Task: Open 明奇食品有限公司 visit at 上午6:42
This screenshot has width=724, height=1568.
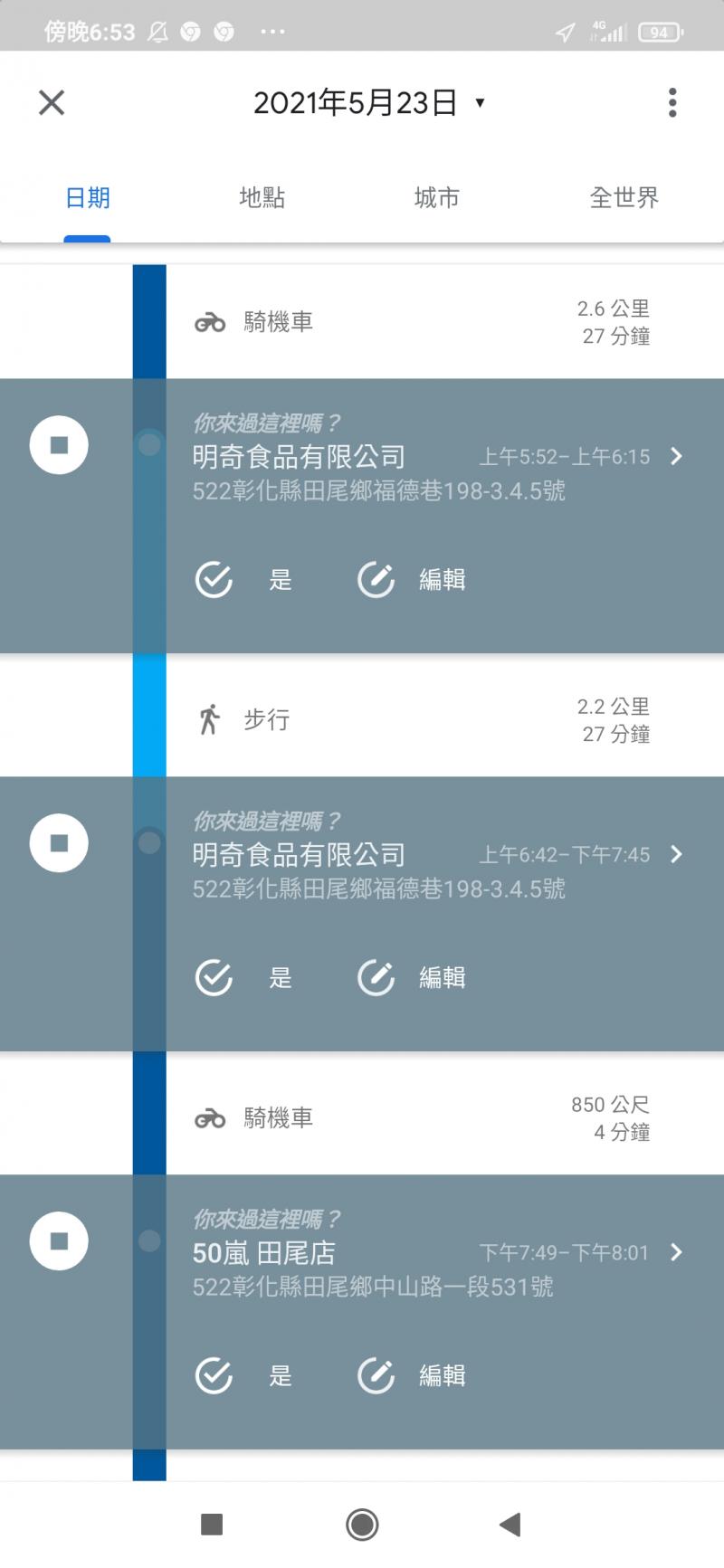Action: click(434, 855)
